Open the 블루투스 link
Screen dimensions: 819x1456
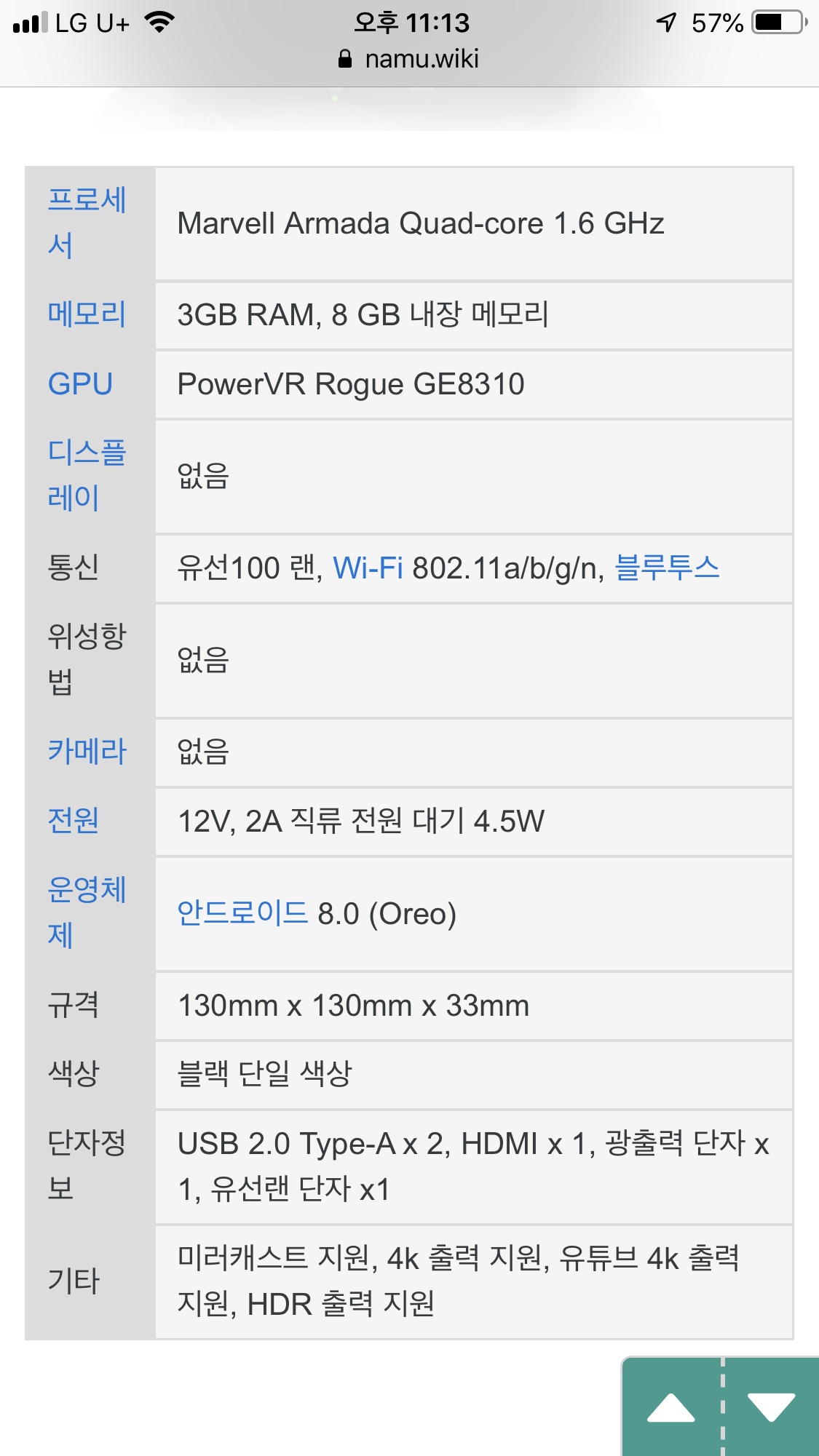pos(667,568)
